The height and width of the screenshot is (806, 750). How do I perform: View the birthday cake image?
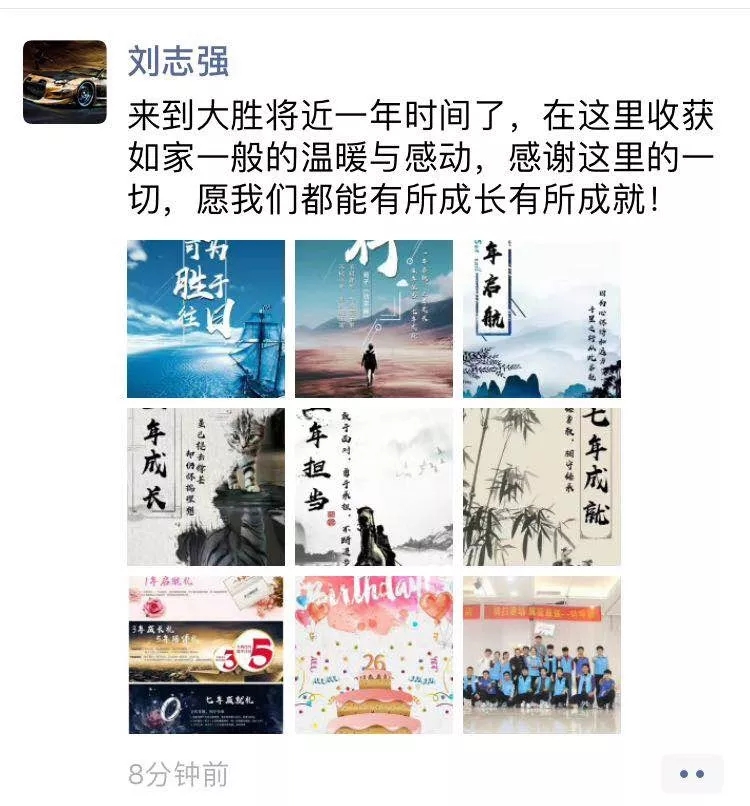click(374, 655)
